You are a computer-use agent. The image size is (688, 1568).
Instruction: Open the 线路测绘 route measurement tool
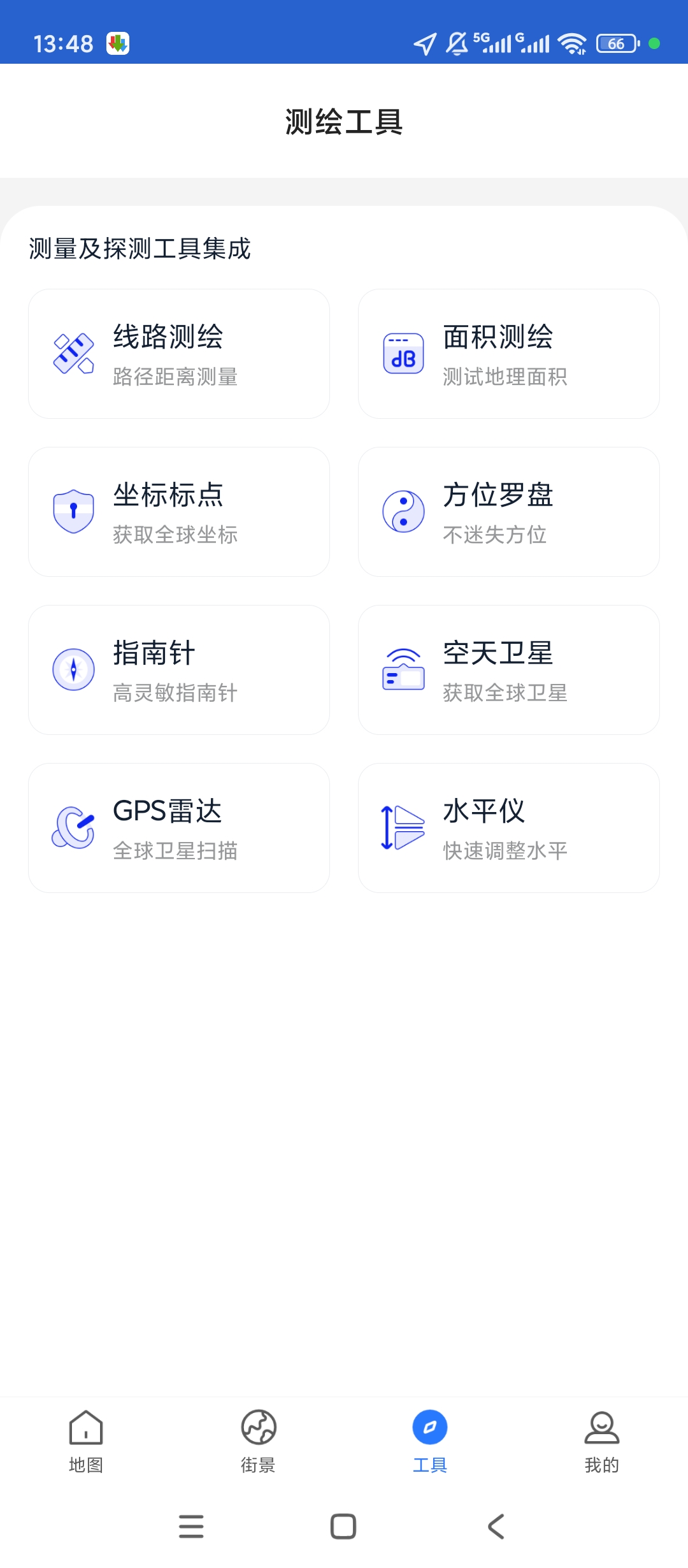[179, 354]
